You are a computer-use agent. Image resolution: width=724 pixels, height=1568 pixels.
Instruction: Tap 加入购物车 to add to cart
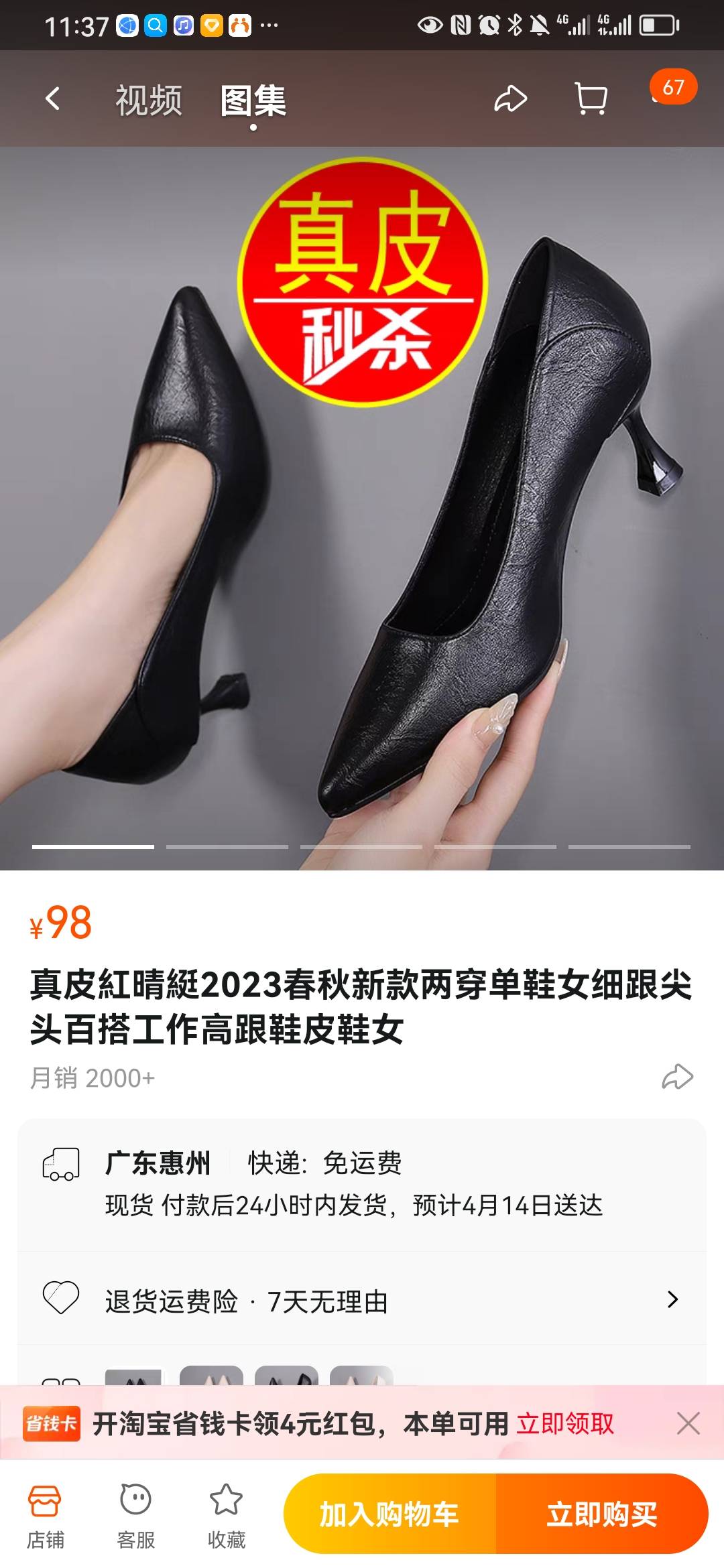click(389, 1514)
